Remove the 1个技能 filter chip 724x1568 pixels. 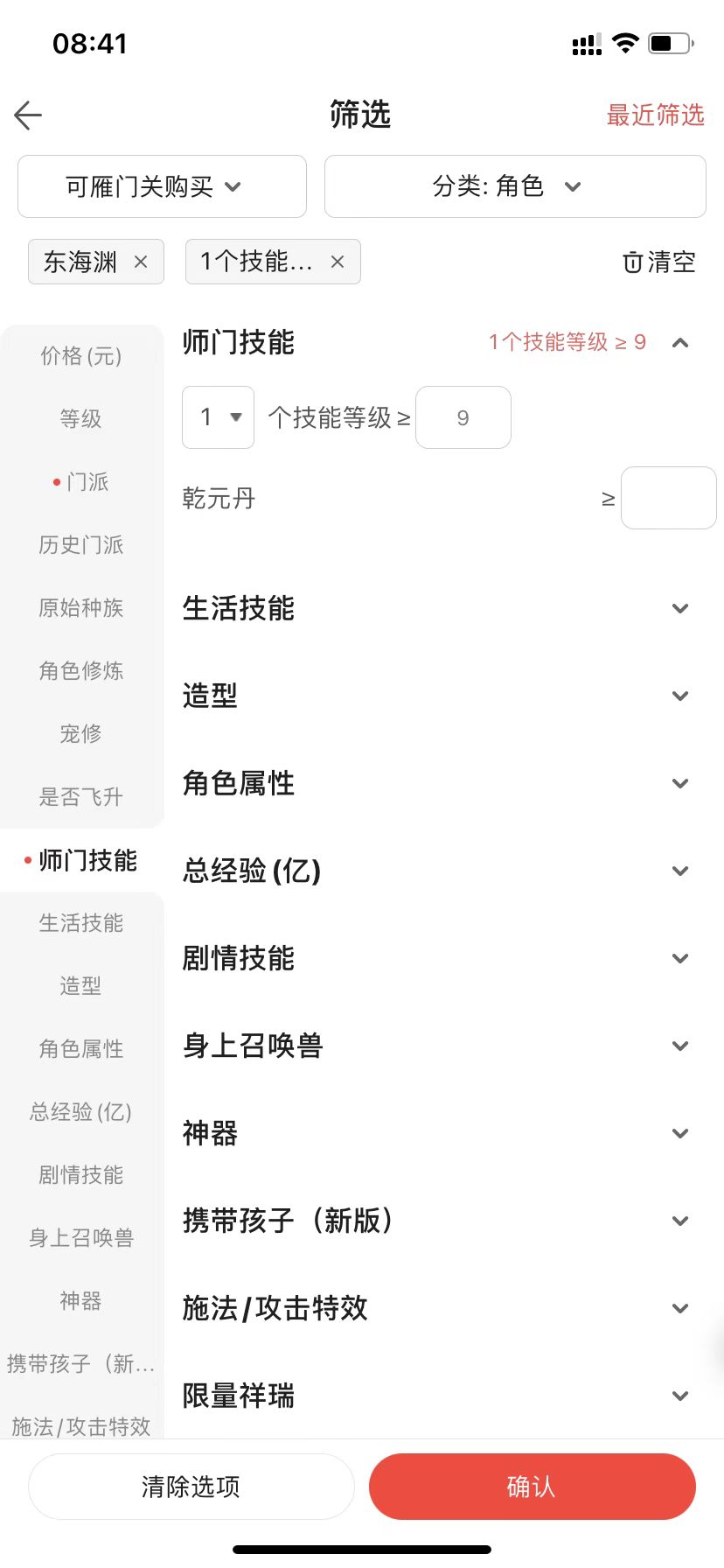pyautogui.click(x=338, y=262)
